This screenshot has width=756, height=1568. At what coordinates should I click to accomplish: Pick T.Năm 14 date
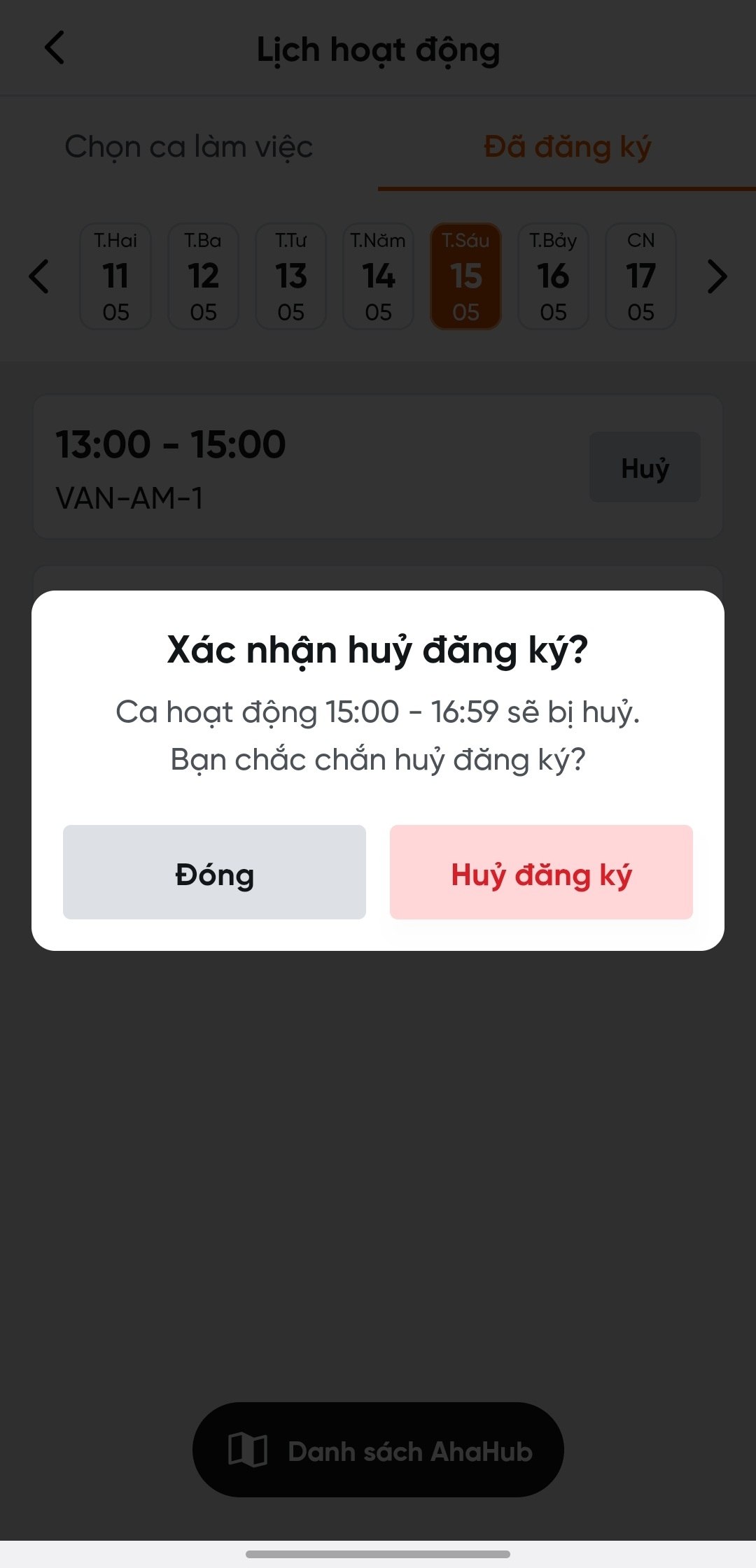(378, 276)
